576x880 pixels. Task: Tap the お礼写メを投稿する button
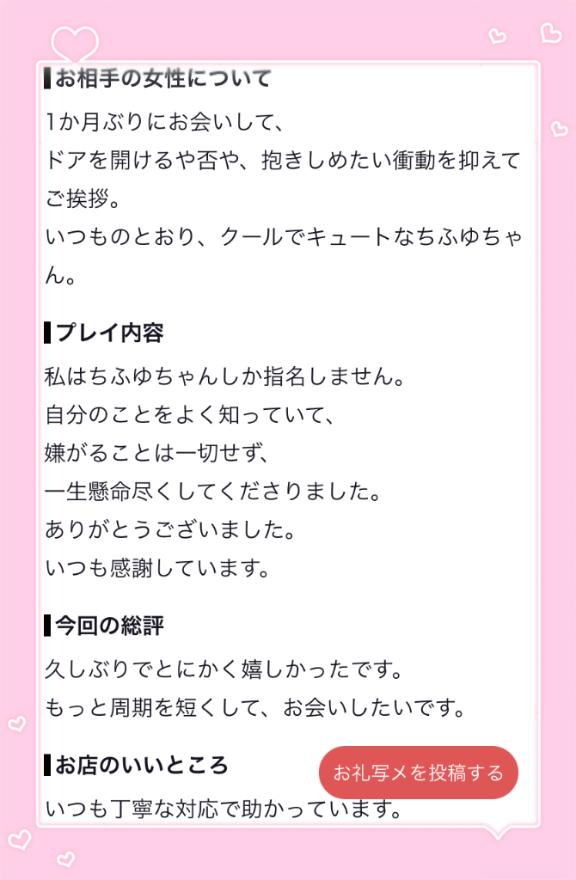(418, 772)
